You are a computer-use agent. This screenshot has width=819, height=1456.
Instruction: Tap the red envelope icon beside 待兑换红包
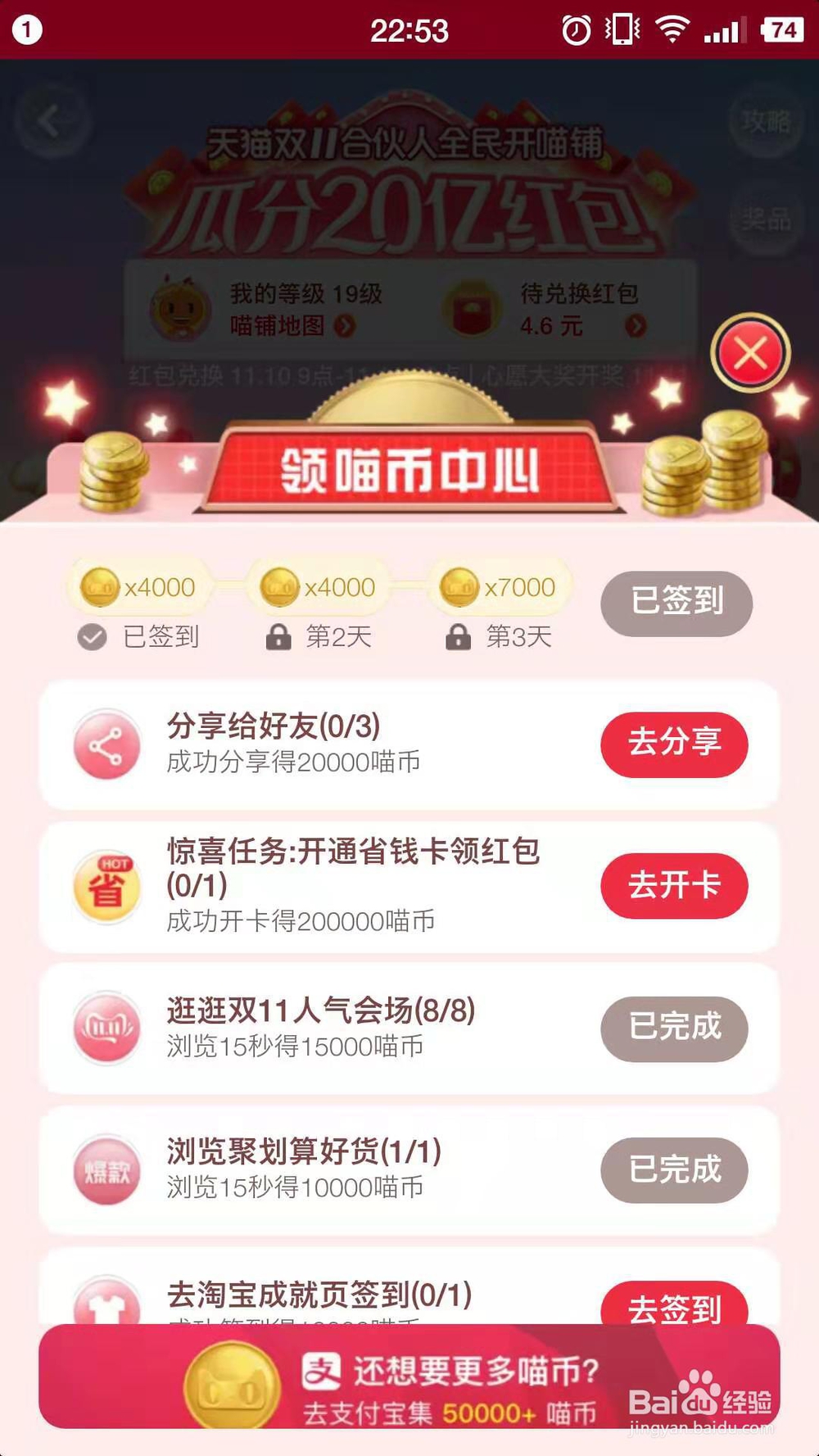(469, 308)
